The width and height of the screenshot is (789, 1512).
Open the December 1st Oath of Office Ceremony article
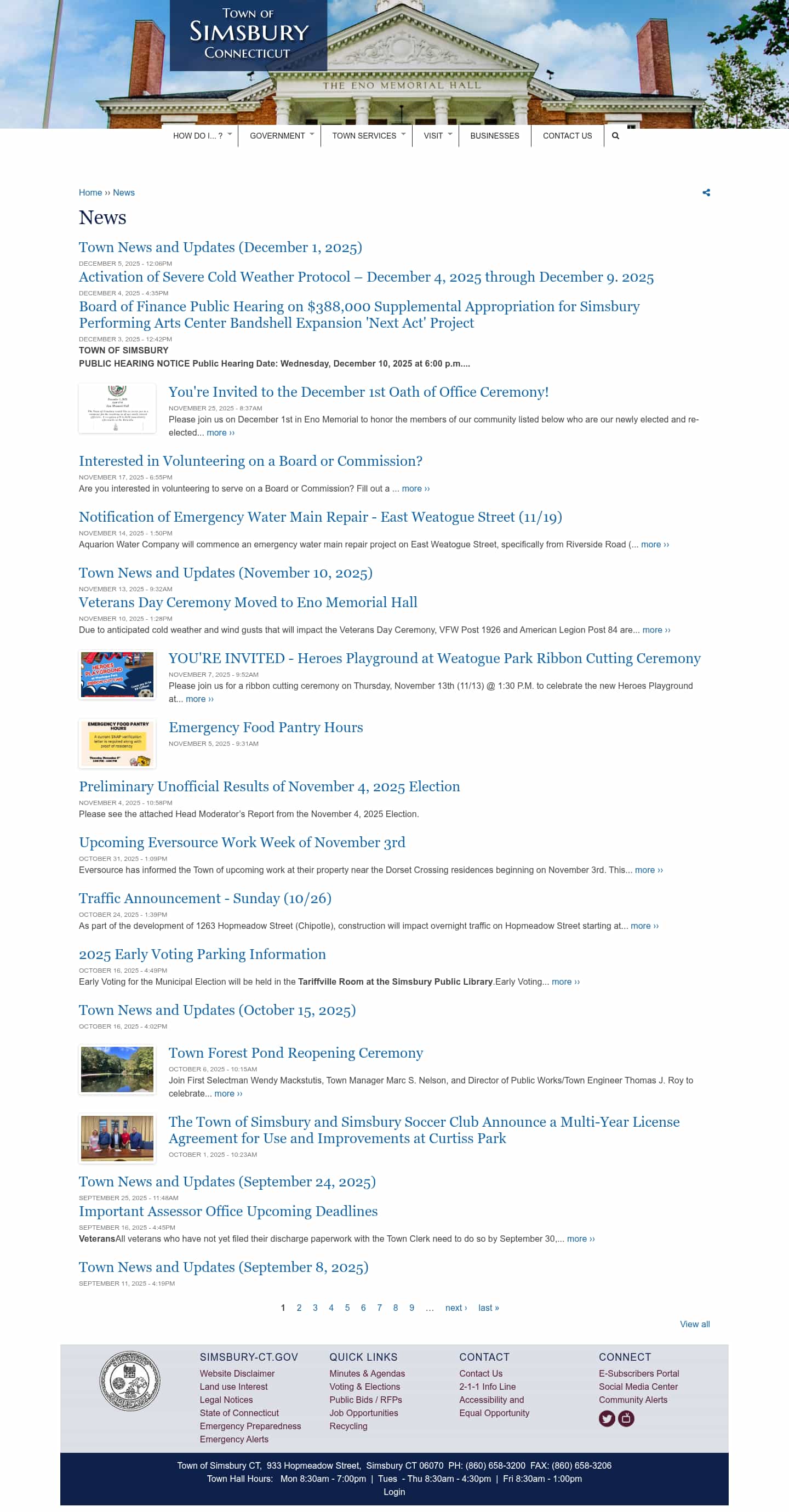point(358,392)
